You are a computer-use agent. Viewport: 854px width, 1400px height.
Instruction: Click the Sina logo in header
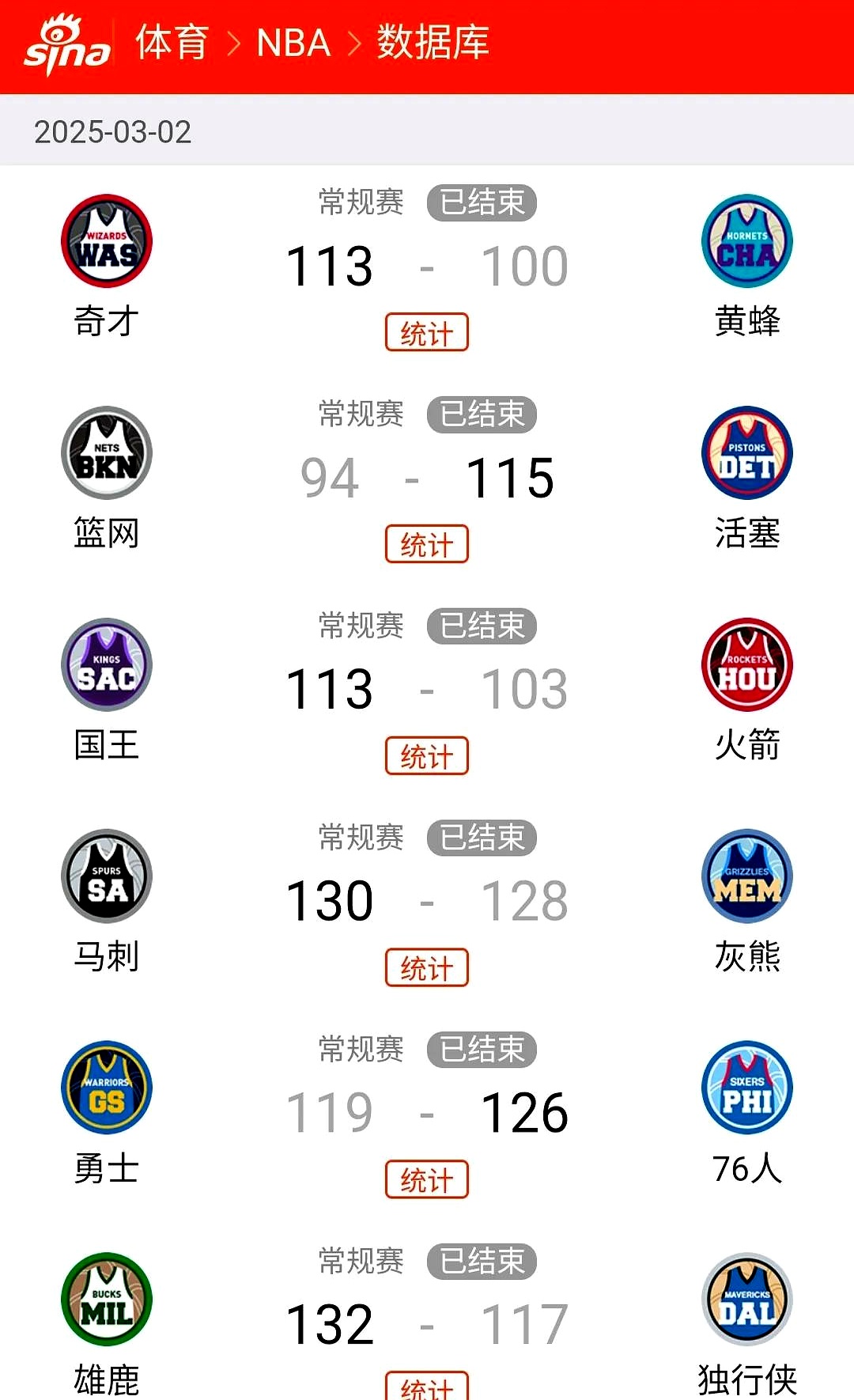tap(67, 44)
